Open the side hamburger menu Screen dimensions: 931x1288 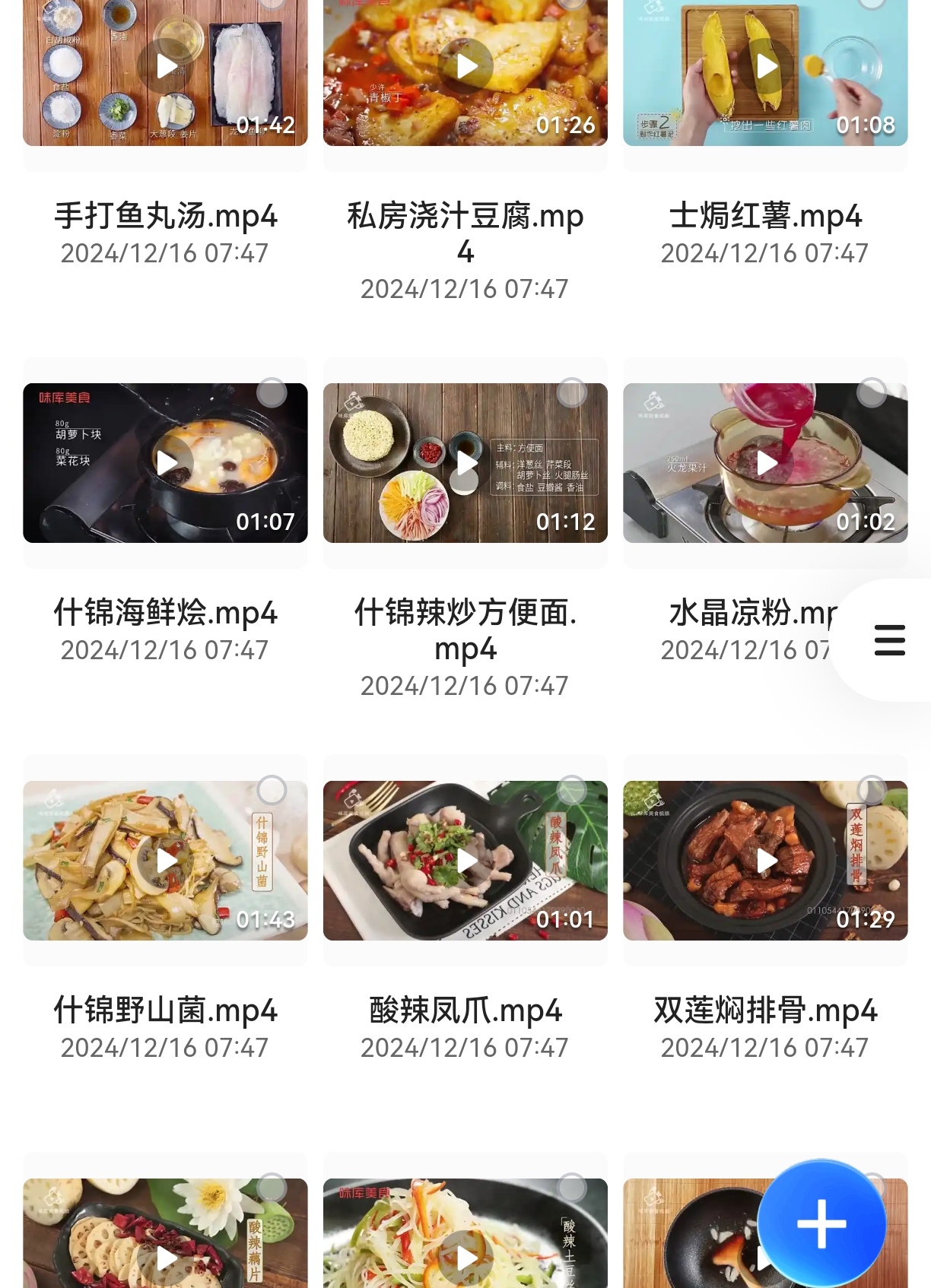pyautogui.click(x=889, y=640)
